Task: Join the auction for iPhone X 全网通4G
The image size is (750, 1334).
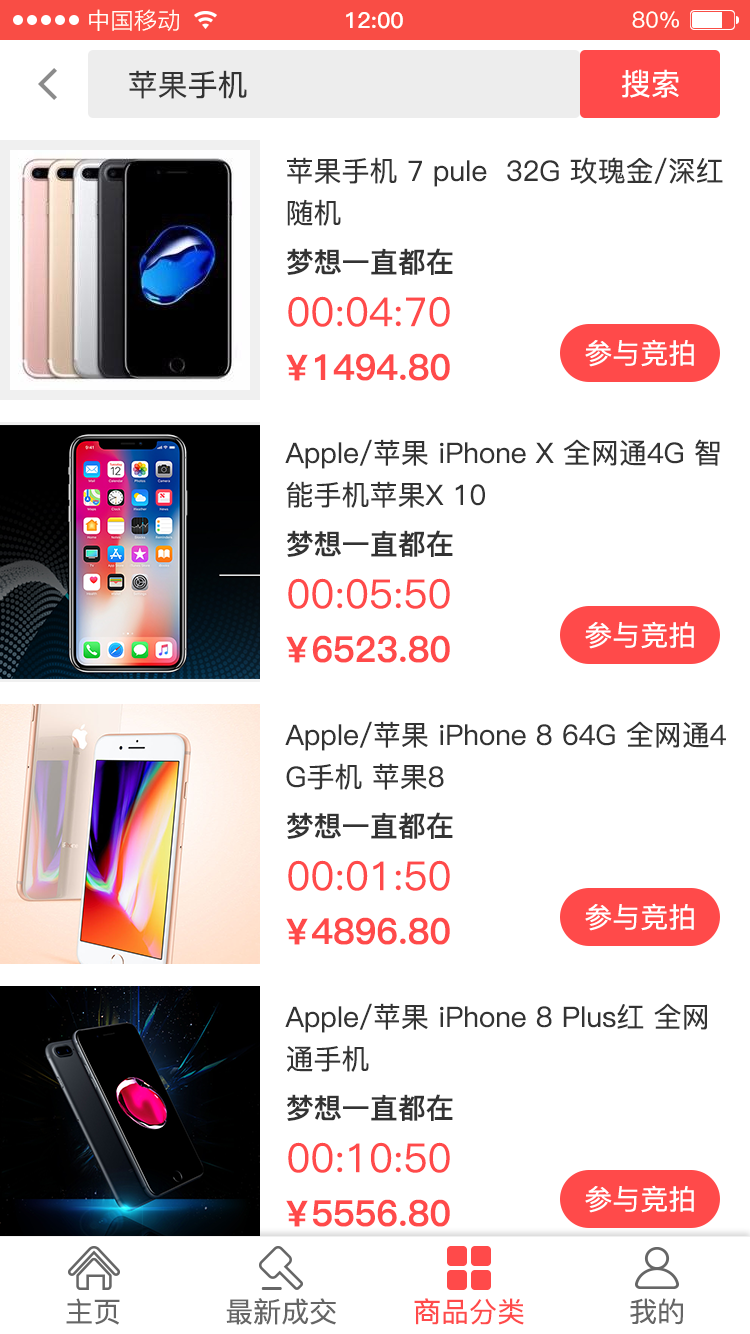Action: click(640, 635)
